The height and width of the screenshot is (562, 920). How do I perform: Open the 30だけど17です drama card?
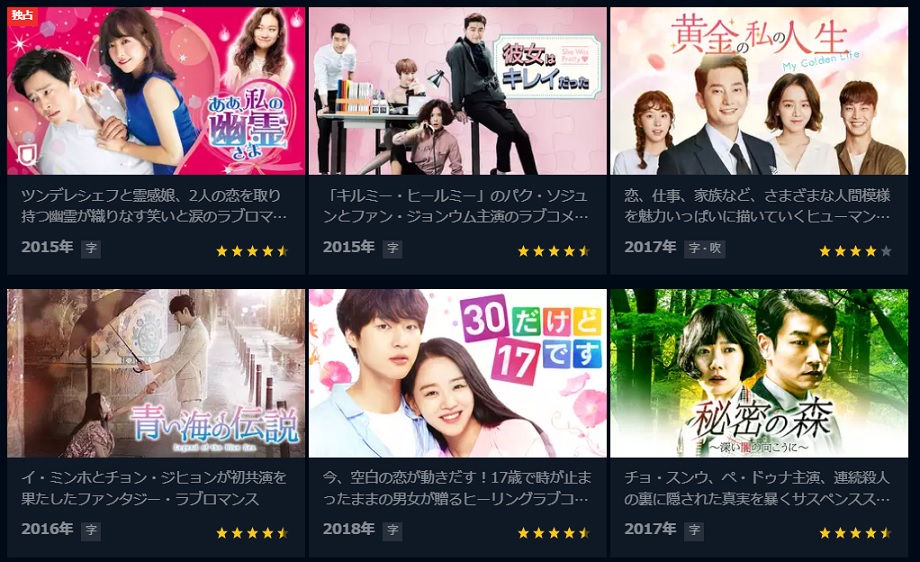point(457,374)
